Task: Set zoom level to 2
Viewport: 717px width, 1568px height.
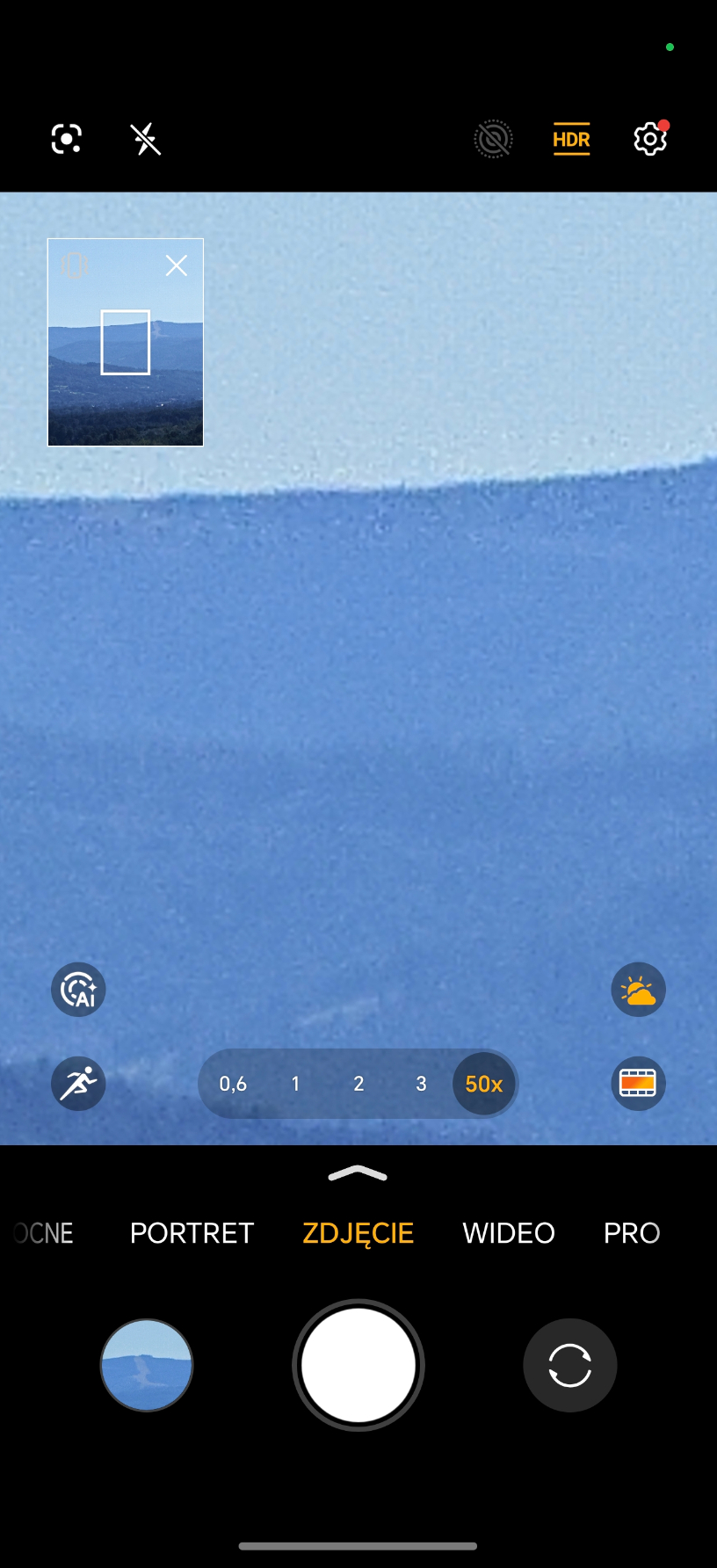Action: (x=358, y=1084)
